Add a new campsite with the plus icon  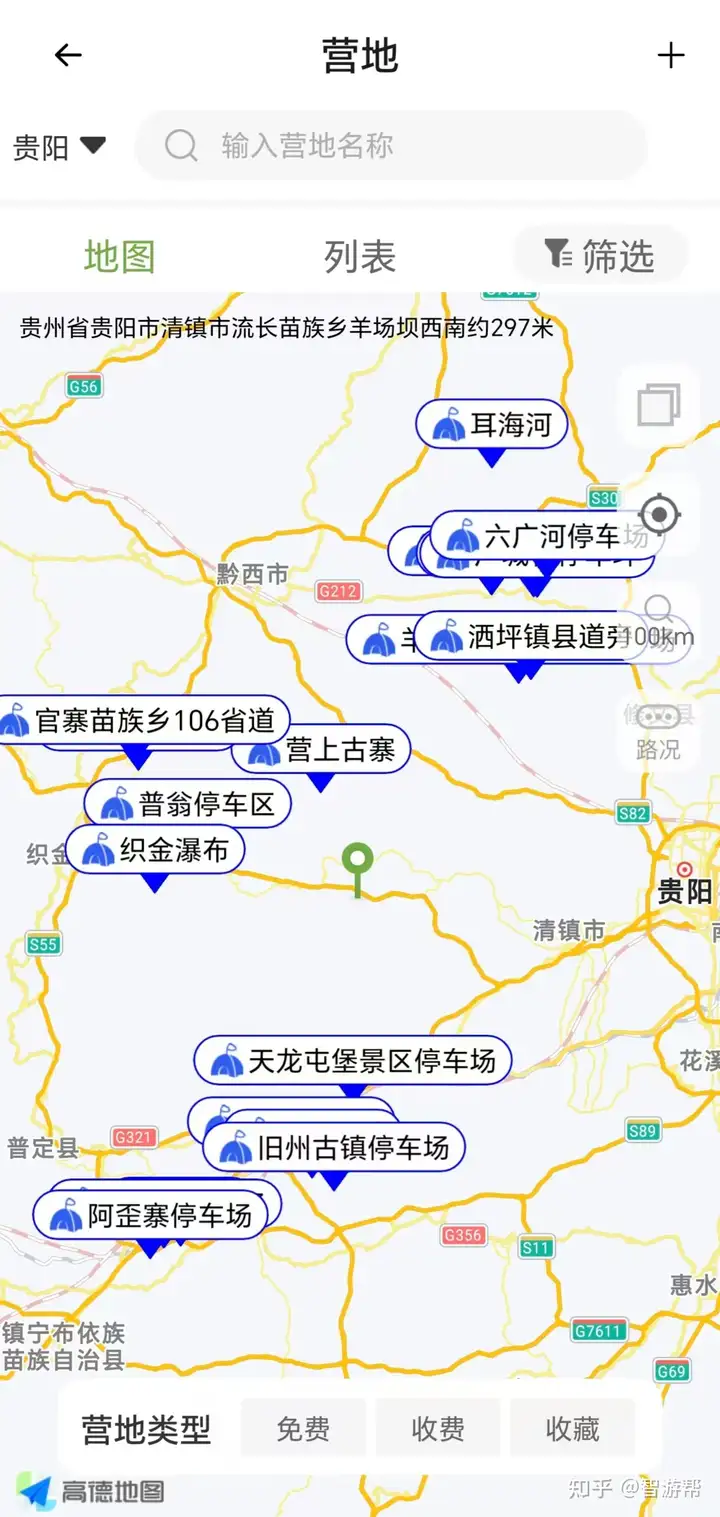click(x=670, y=55)
